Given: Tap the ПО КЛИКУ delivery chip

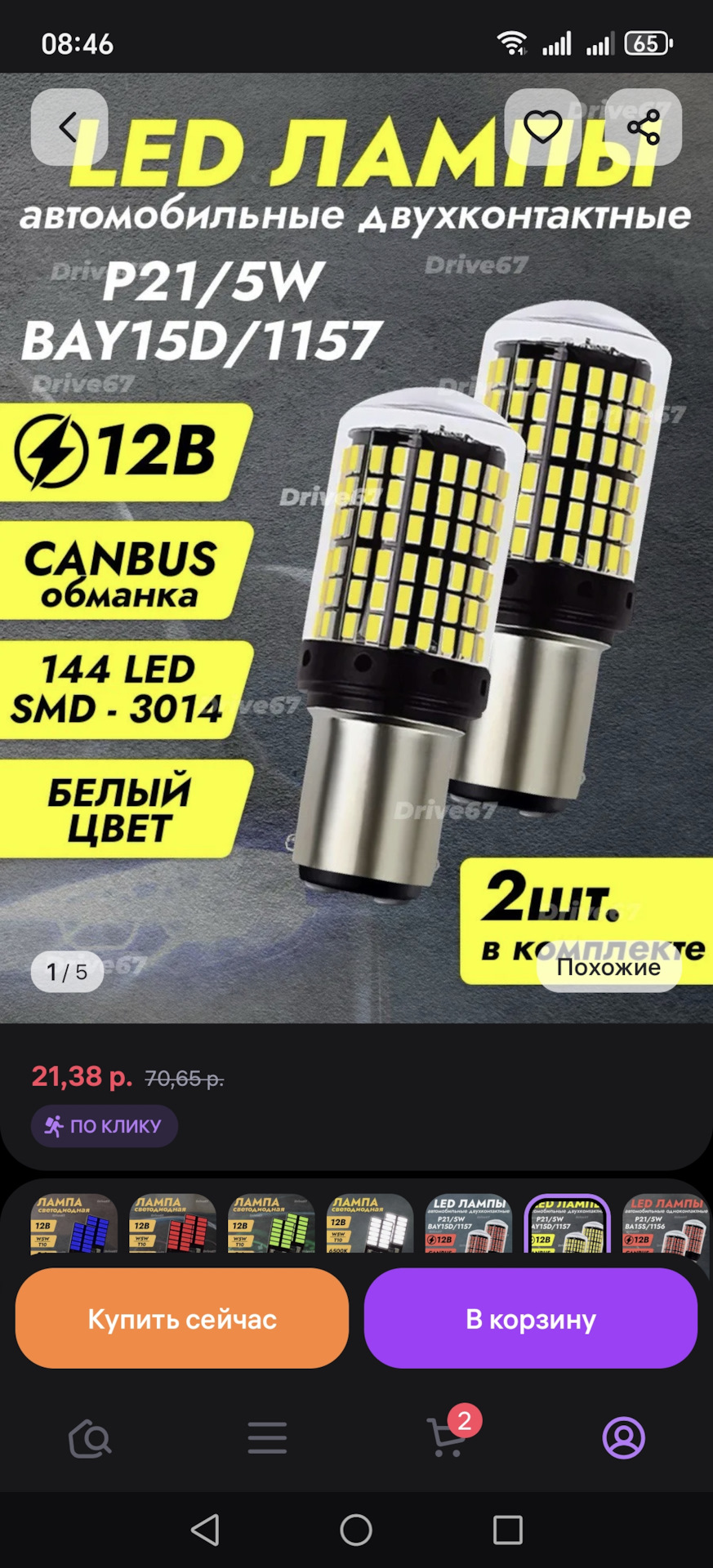Looking at the screenshot, I should pyautogui.click(x=105, y=1126).
